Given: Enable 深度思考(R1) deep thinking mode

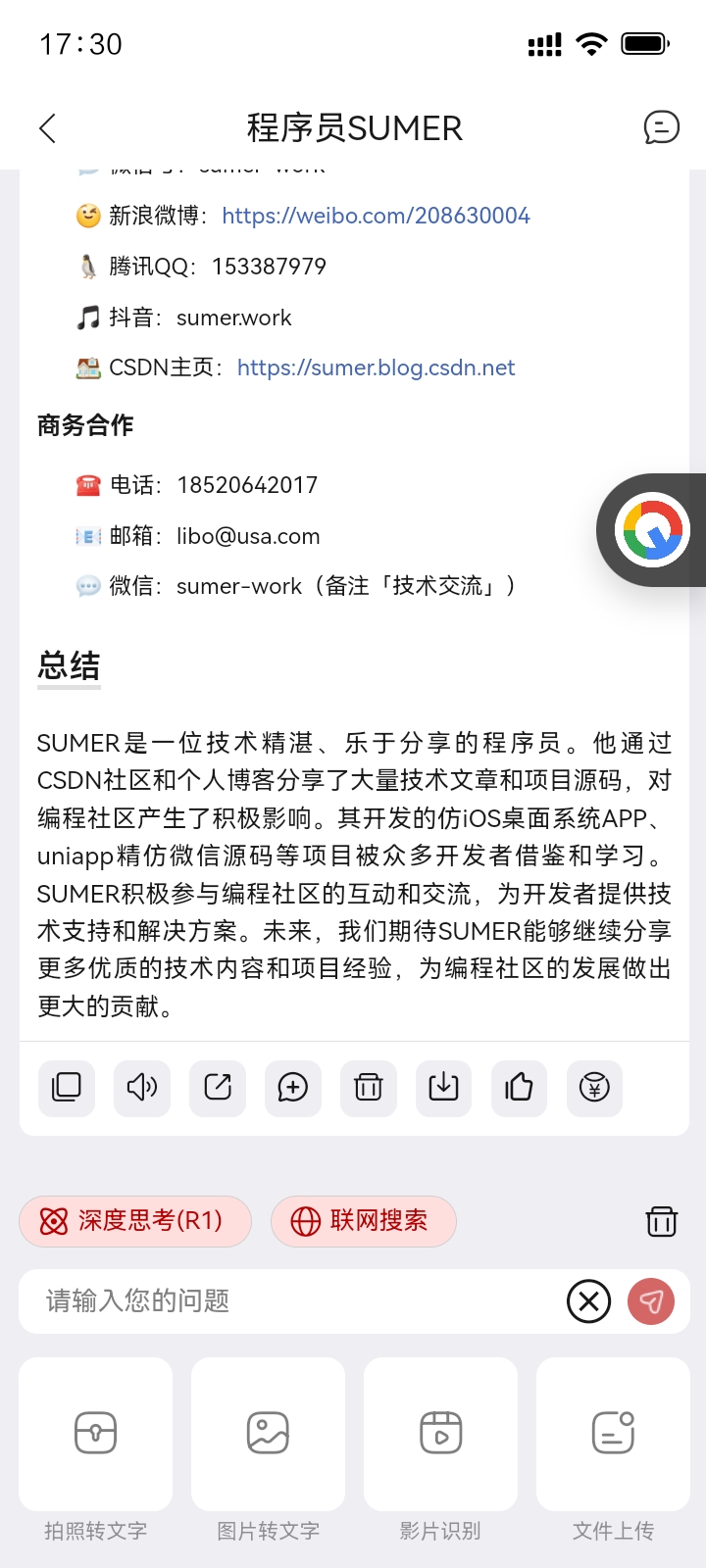Looking at the screenshot, I should (x=134, y=1222).
